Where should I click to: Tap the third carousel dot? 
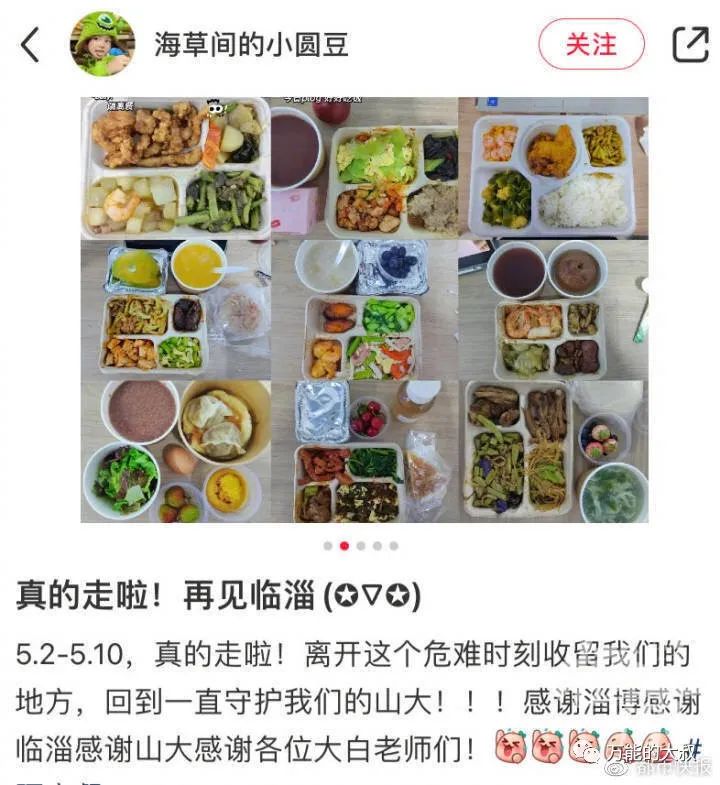(360, 545)
